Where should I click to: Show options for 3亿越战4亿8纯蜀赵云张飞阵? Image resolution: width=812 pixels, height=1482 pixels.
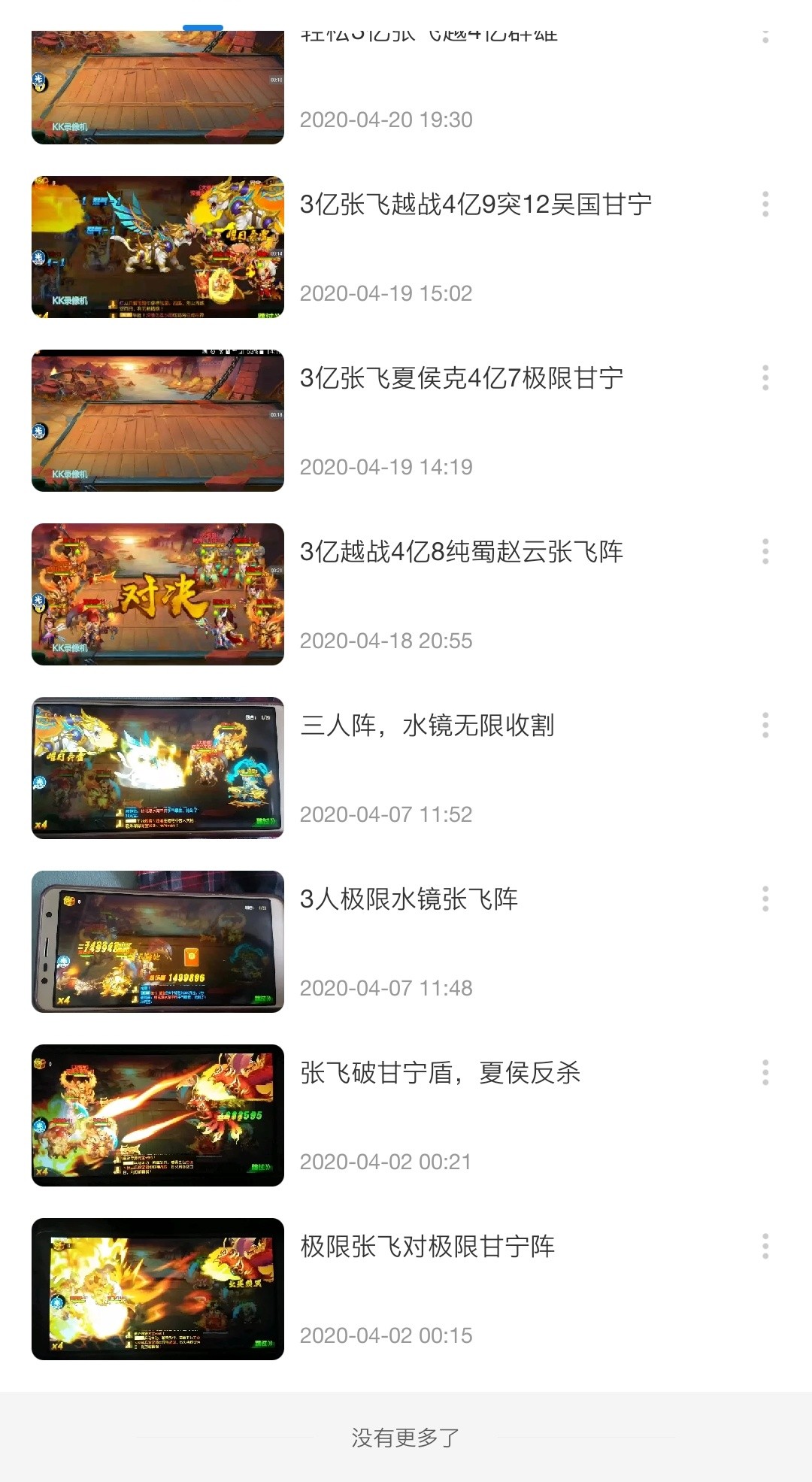click(765, 552)
